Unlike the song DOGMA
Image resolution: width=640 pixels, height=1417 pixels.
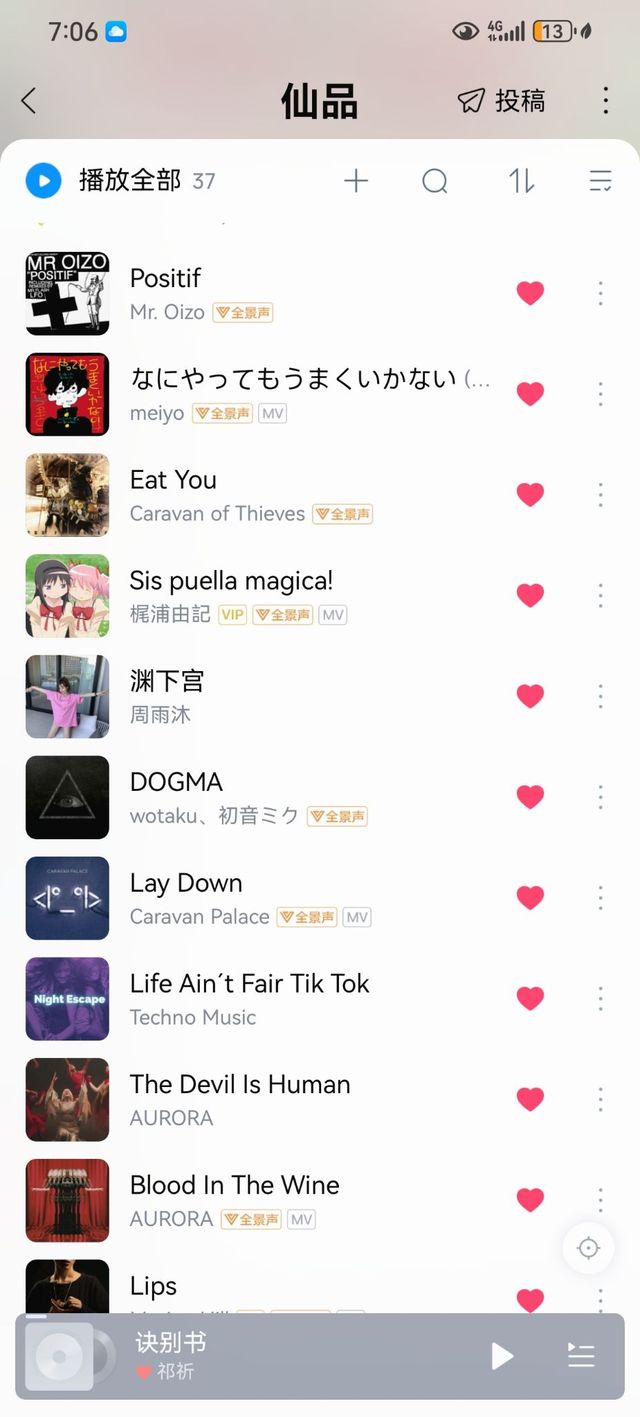point(530,797)
